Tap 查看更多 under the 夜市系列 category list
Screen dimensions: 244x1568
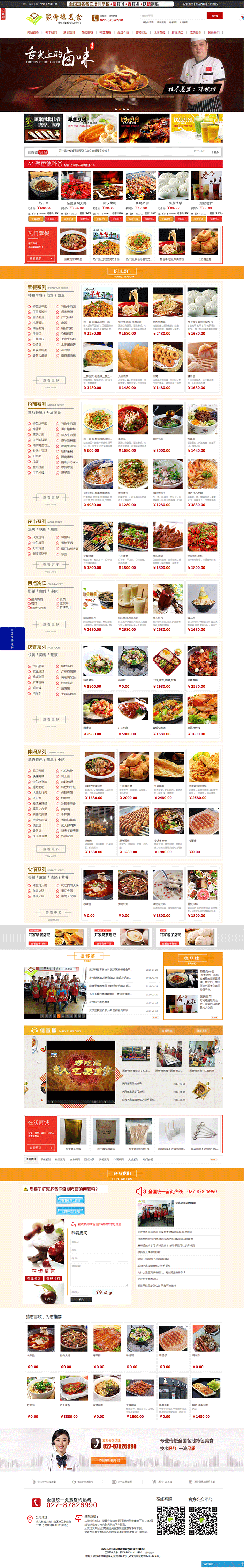(x=51, y=565)
